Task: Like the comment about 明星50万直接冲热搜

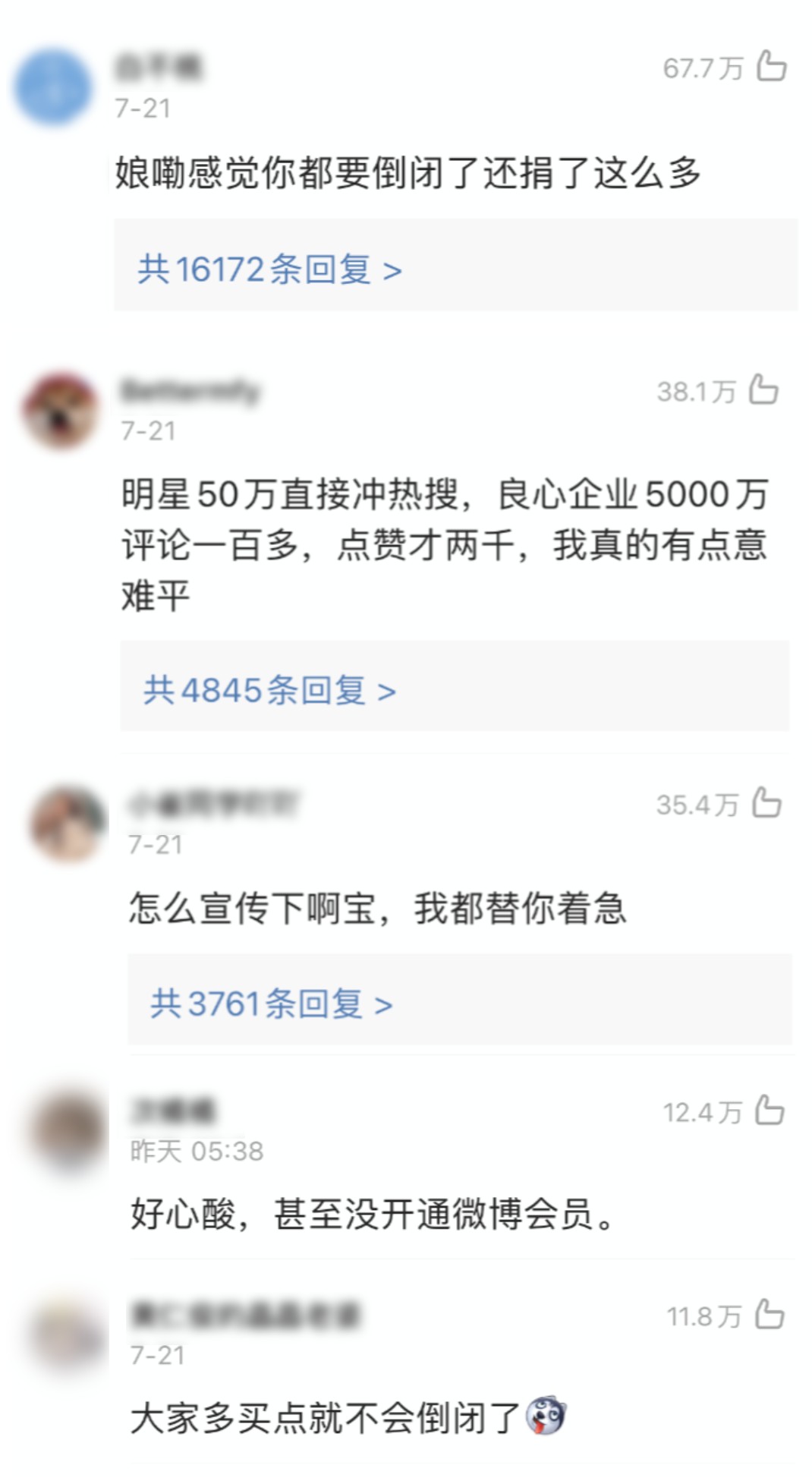Action: click(763, 390)
